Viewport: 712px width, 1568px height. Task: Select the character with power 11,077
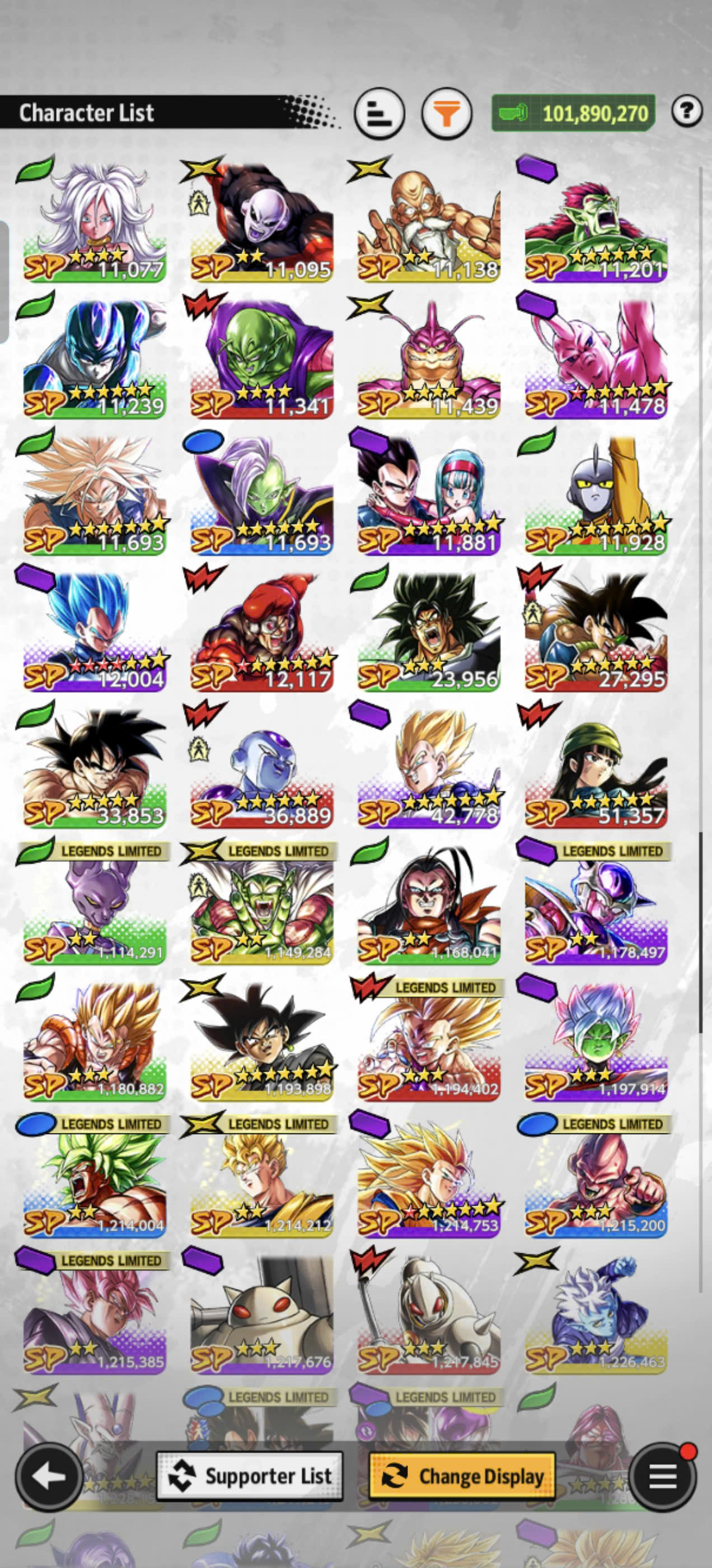click(93, 222)
